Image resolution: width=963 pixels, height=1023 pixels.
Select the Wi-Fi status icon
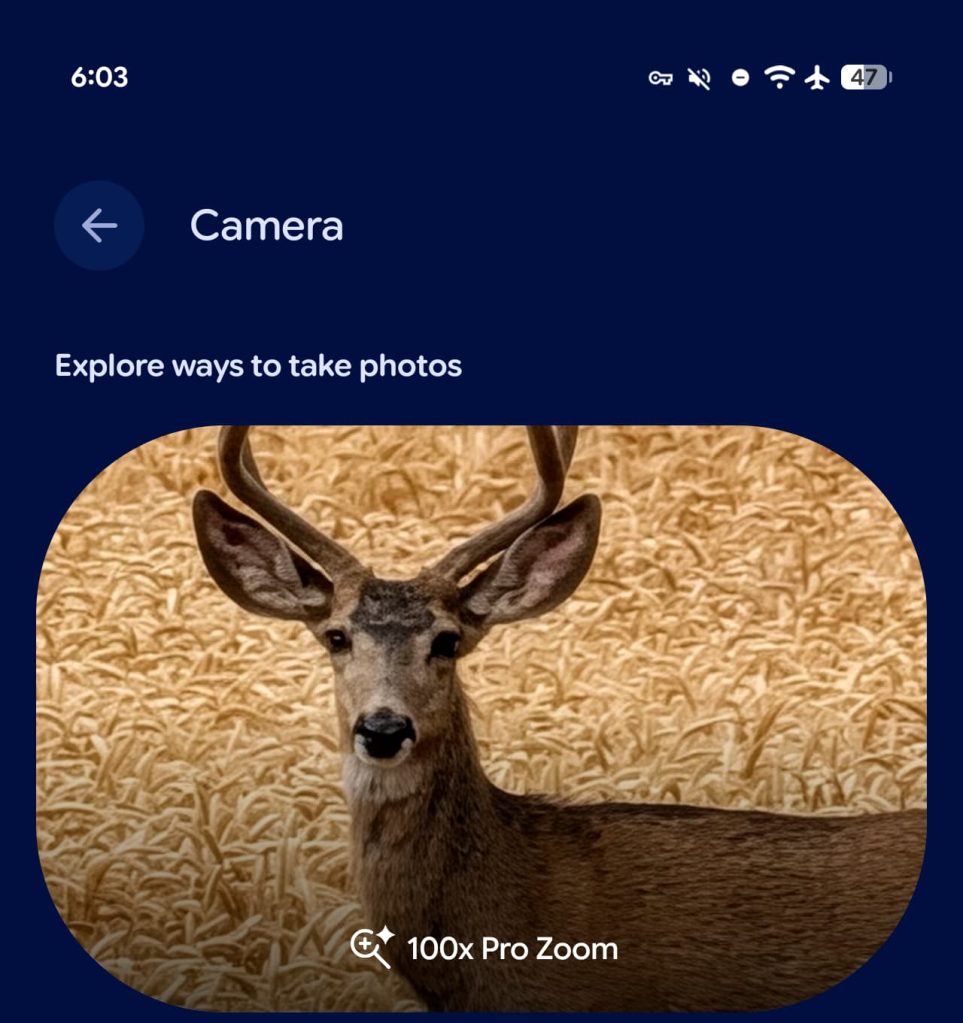tap(779, 79)
